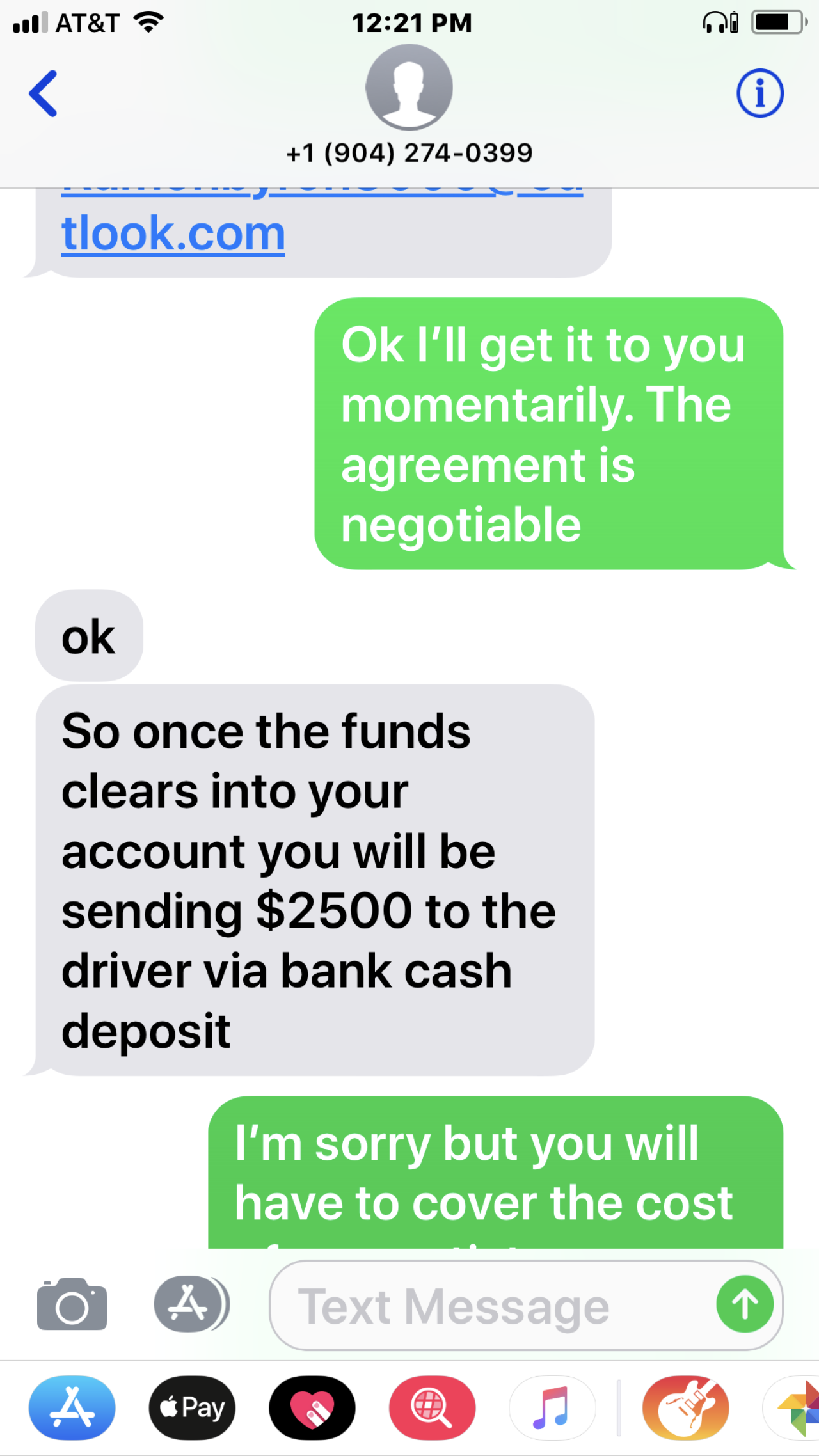Open the GarageBand guitar app
The height and width of the screenshot is (1456, 819).
point(685,1407)
